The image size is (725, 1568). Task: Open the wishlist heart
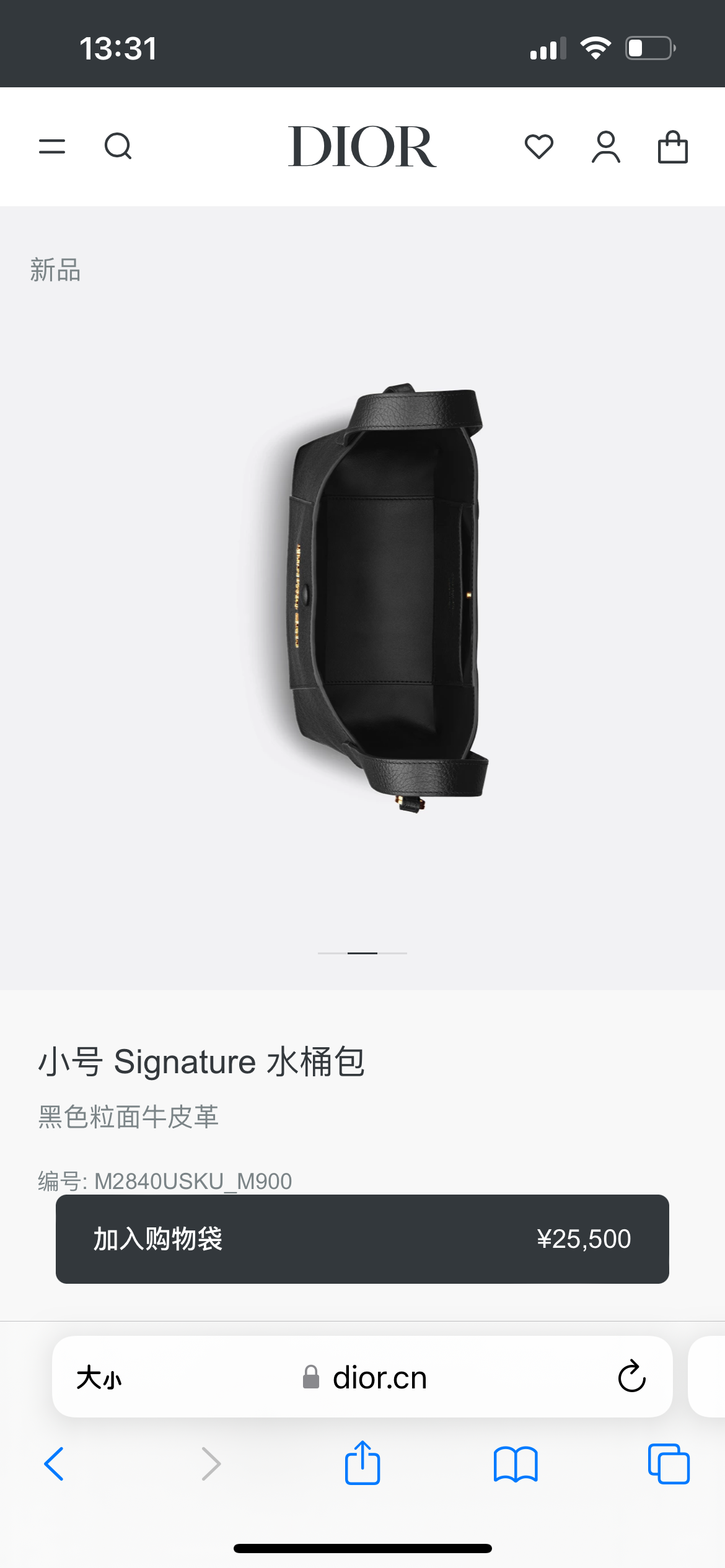538,147
